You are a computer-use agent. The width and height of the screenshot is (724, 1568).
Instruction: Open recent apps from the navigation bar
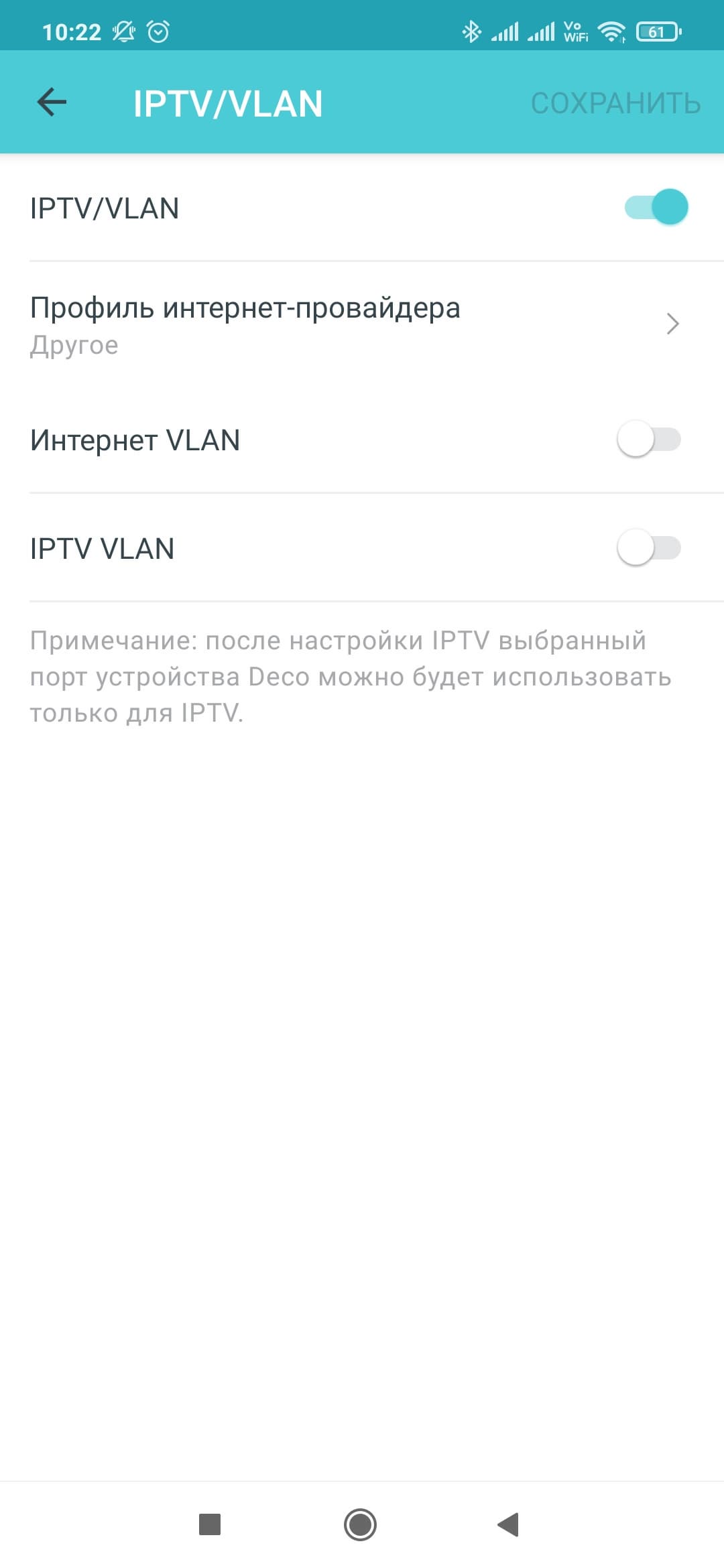pos(210,1524)
